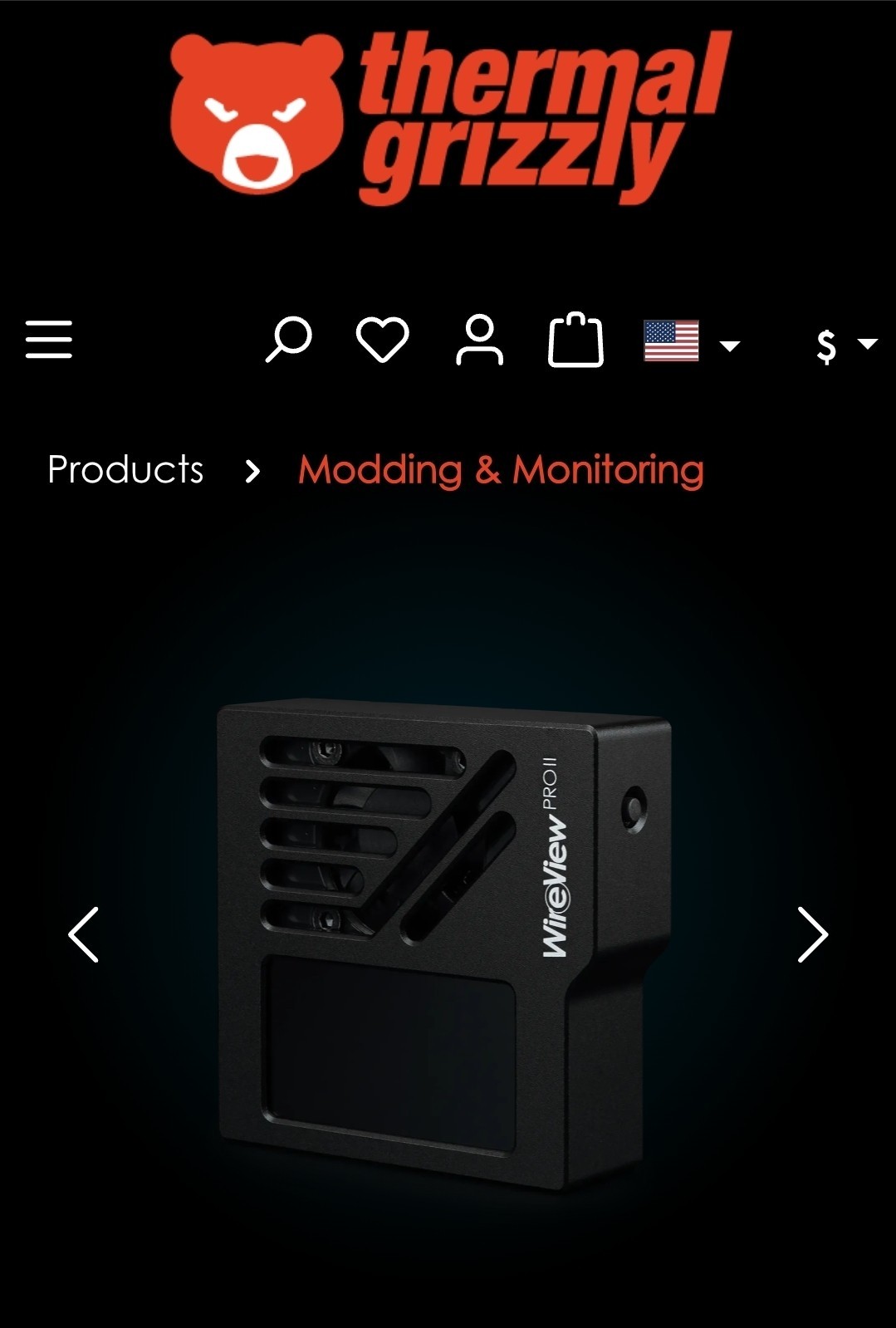
Task: Show the previous product image
Action: 83,934
